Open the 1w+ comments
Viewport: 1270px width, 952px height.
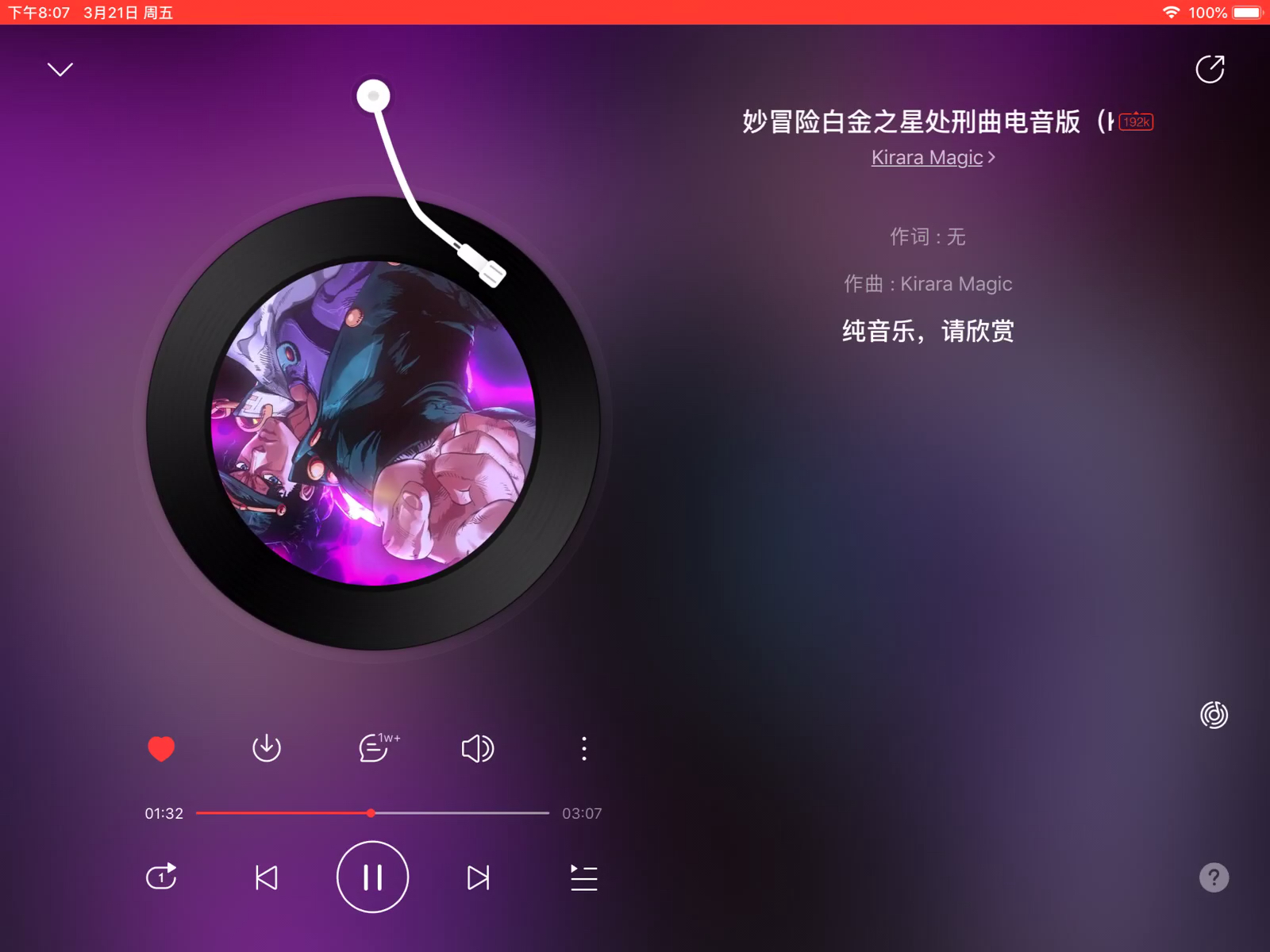pyautogui.click(x=375, y=747)
